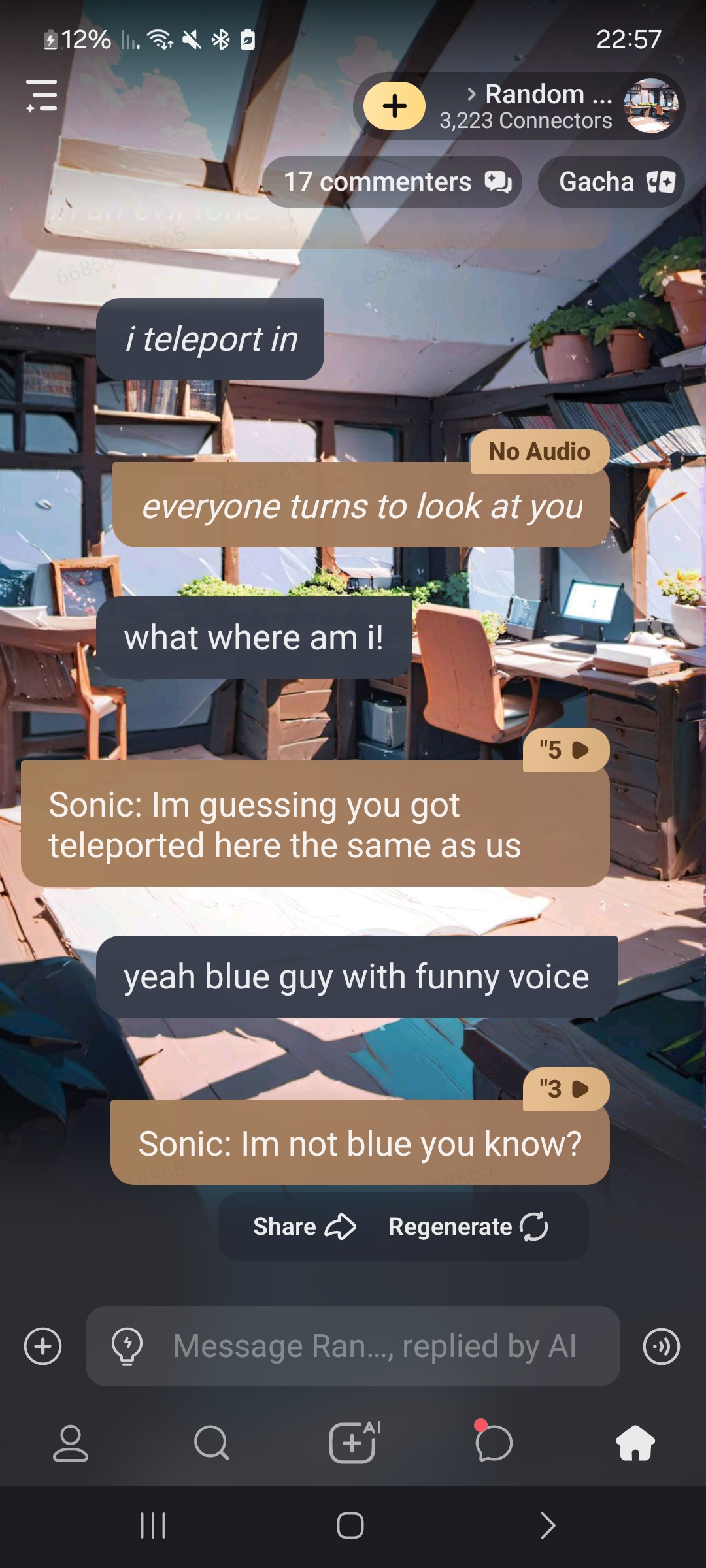This screenshot has width=706, height=1568.
Task: Tap the yellow plus connect button
Action: coord(394,106)
